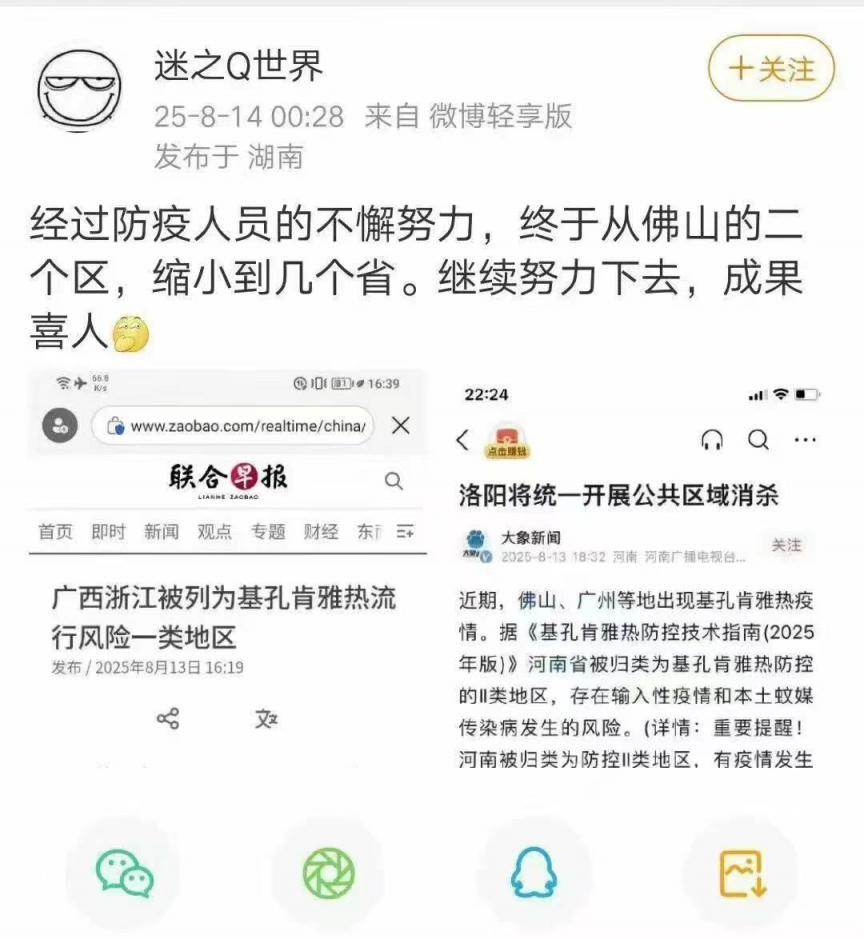This screenshot has width=864, height=939.
Task: Share the post to a WeChat chat
Action: click(125, 874)
